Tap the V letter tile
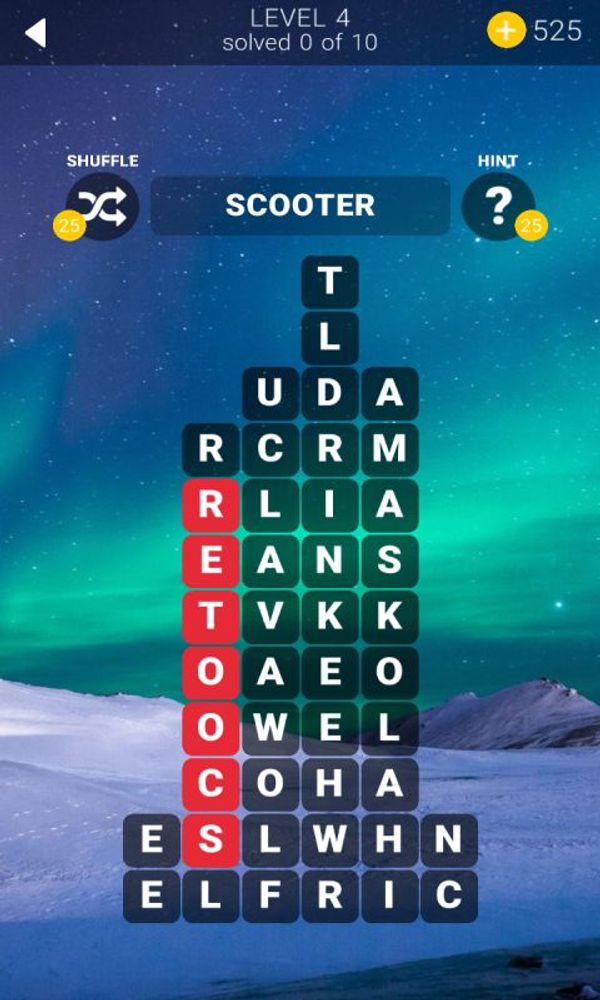This screenshot has height=1000, width=600. pos(270,617)
